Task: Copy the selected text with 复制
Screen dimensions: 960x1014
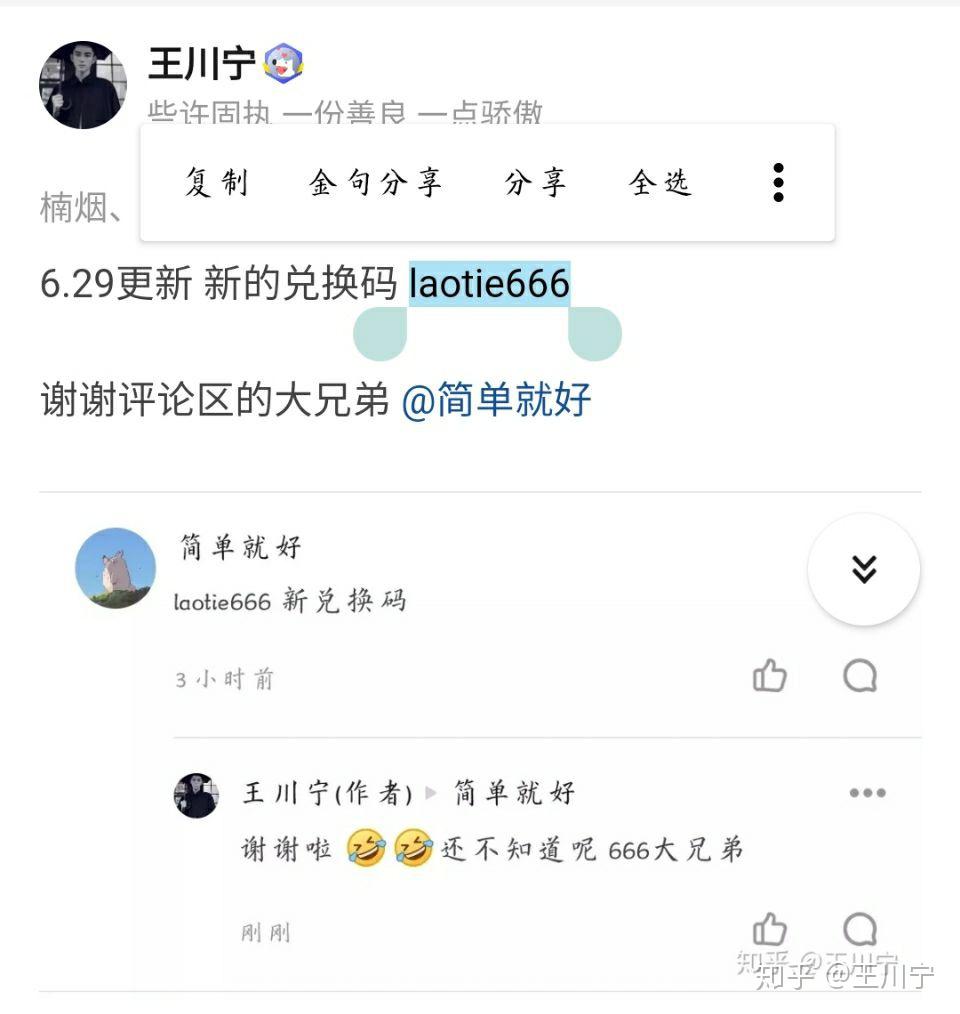Action: [x=216, y=183]
